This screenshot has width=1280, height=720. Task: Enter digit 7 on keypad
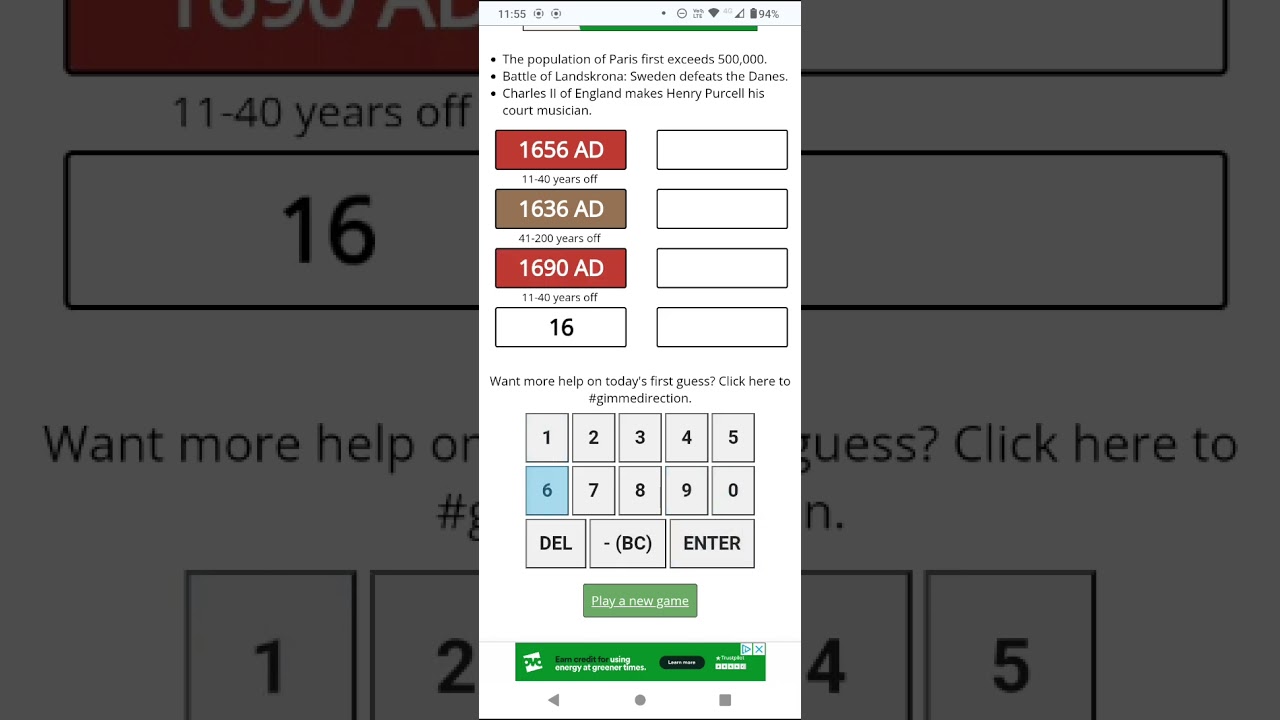click(x=593, y=491)
